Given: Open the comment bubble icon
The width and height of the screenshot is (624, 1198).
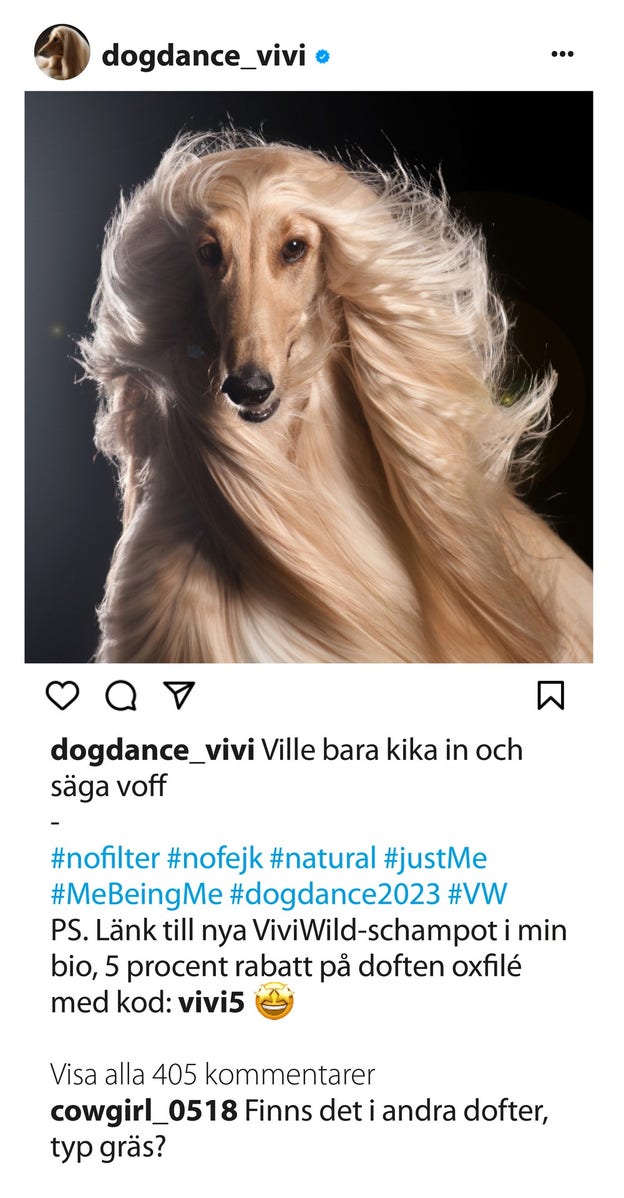Looking at the screenshot, I should click(121, 696).
